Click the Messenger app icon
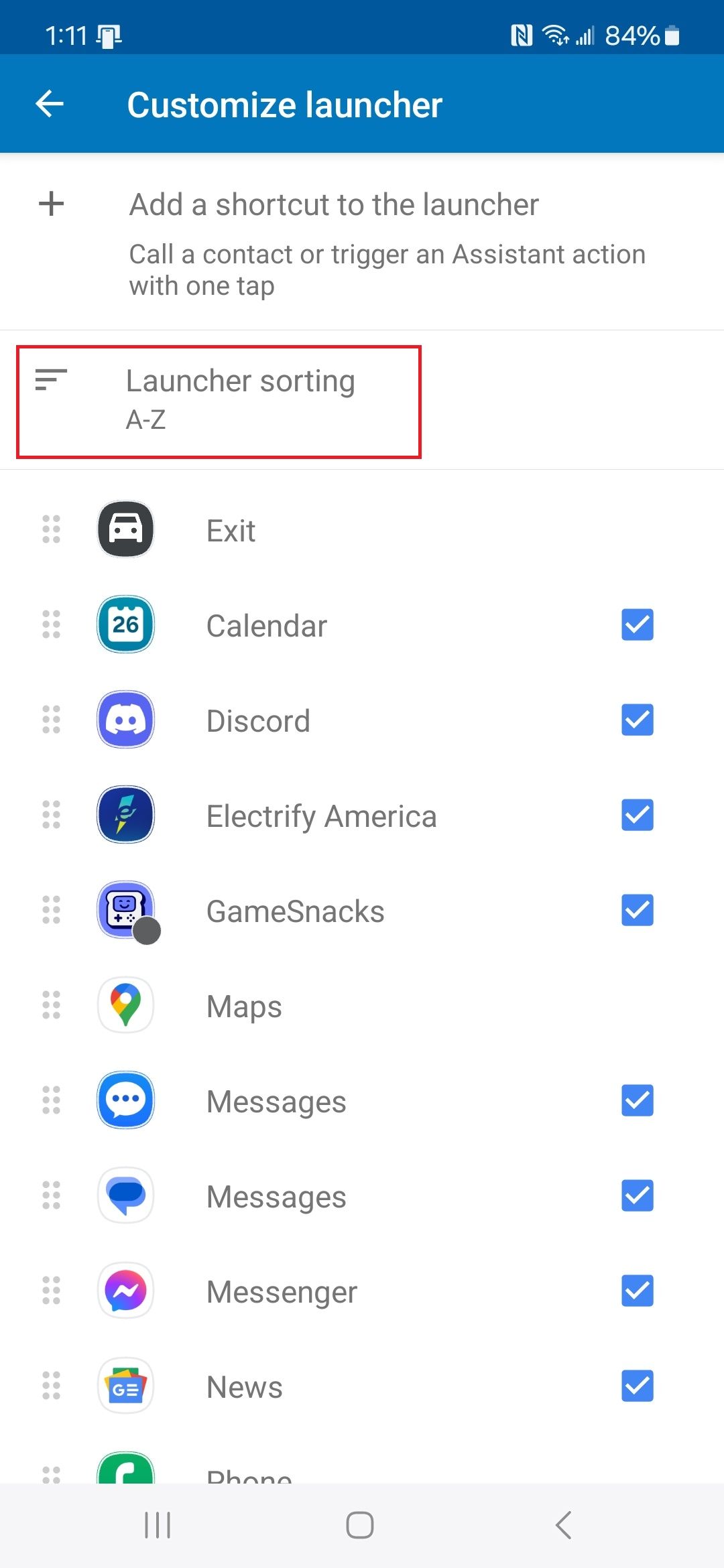Image resolution: width=724 pixels, height=1568 pixels. (x=125, y=1291)
